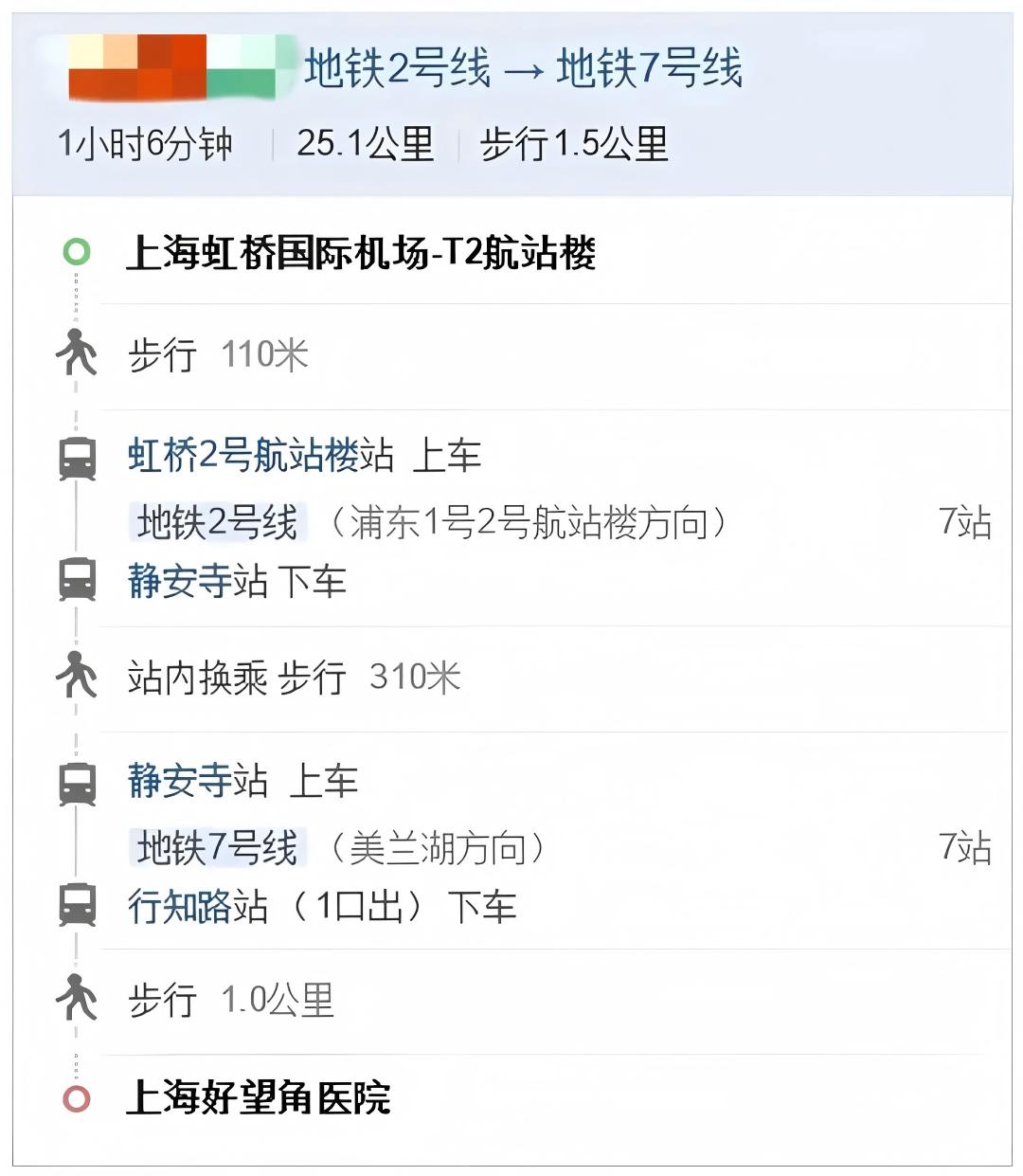Tap the 地铁7号线 line chip in route steps
The height and width of the screenshot is (1176, 1023).
point(217,847)
